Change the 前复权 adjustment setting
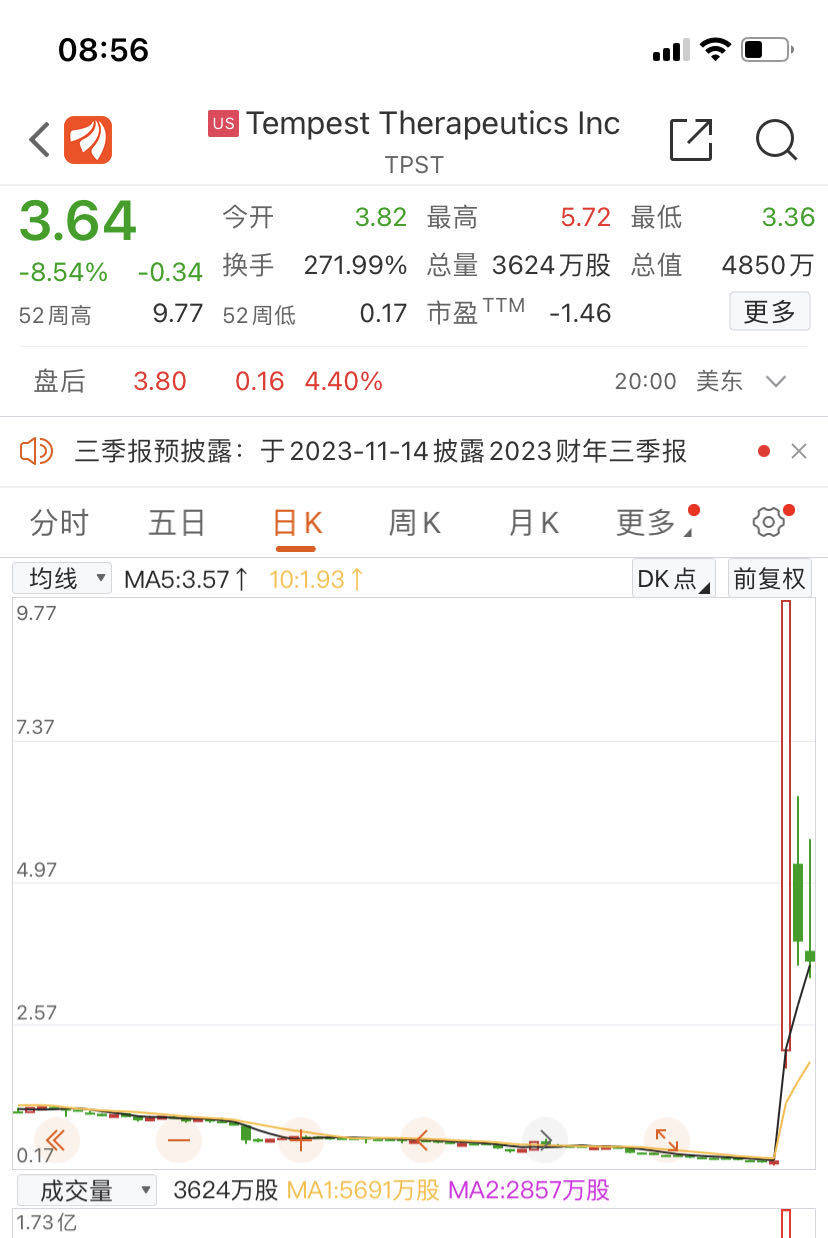Image resolution: width=828 pixels, height=1238 pixels. (769, 578)
